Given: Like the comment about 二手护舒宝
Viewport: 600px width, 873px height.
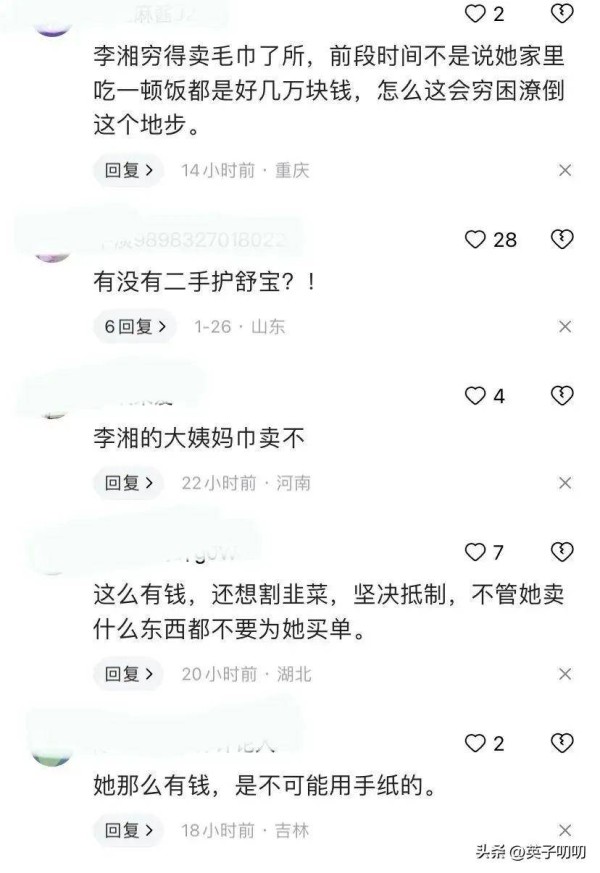Looking at the screenshot, I should coord(476,240).
